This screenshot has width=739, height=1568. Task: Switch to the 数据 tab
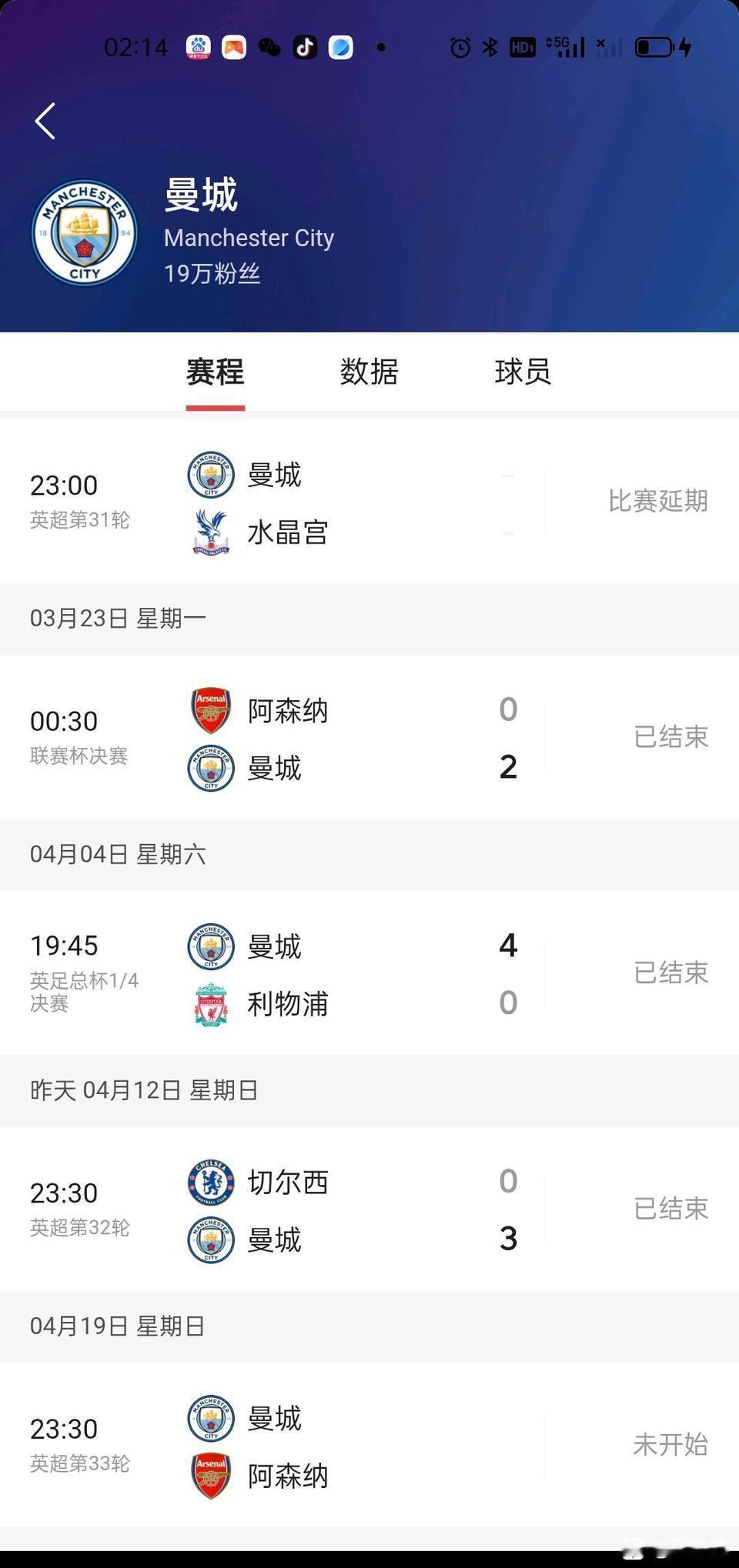(x=369, y=372)
